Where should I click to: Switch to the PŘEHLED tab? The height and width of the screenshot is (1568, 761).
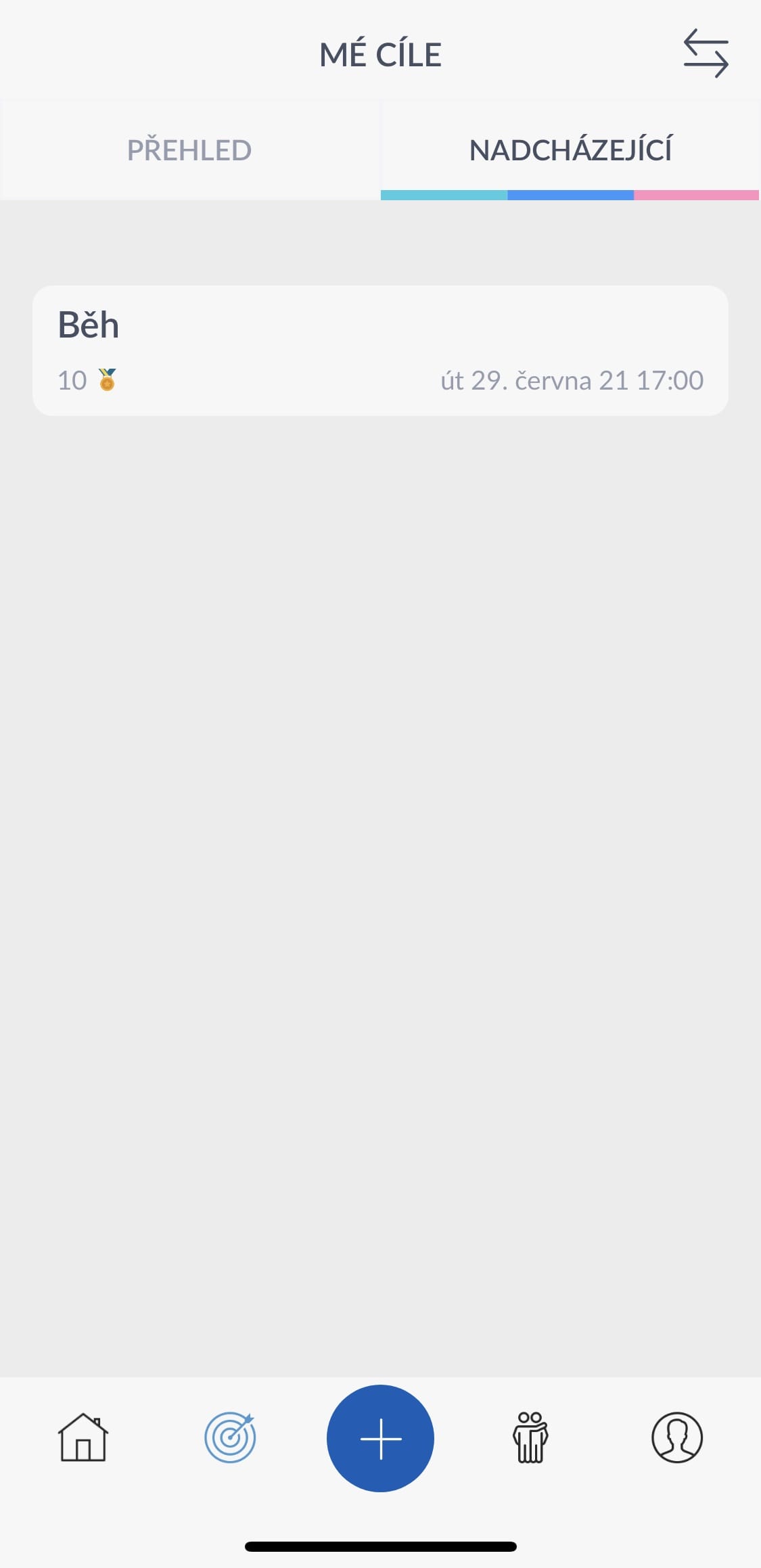point(189,150)
